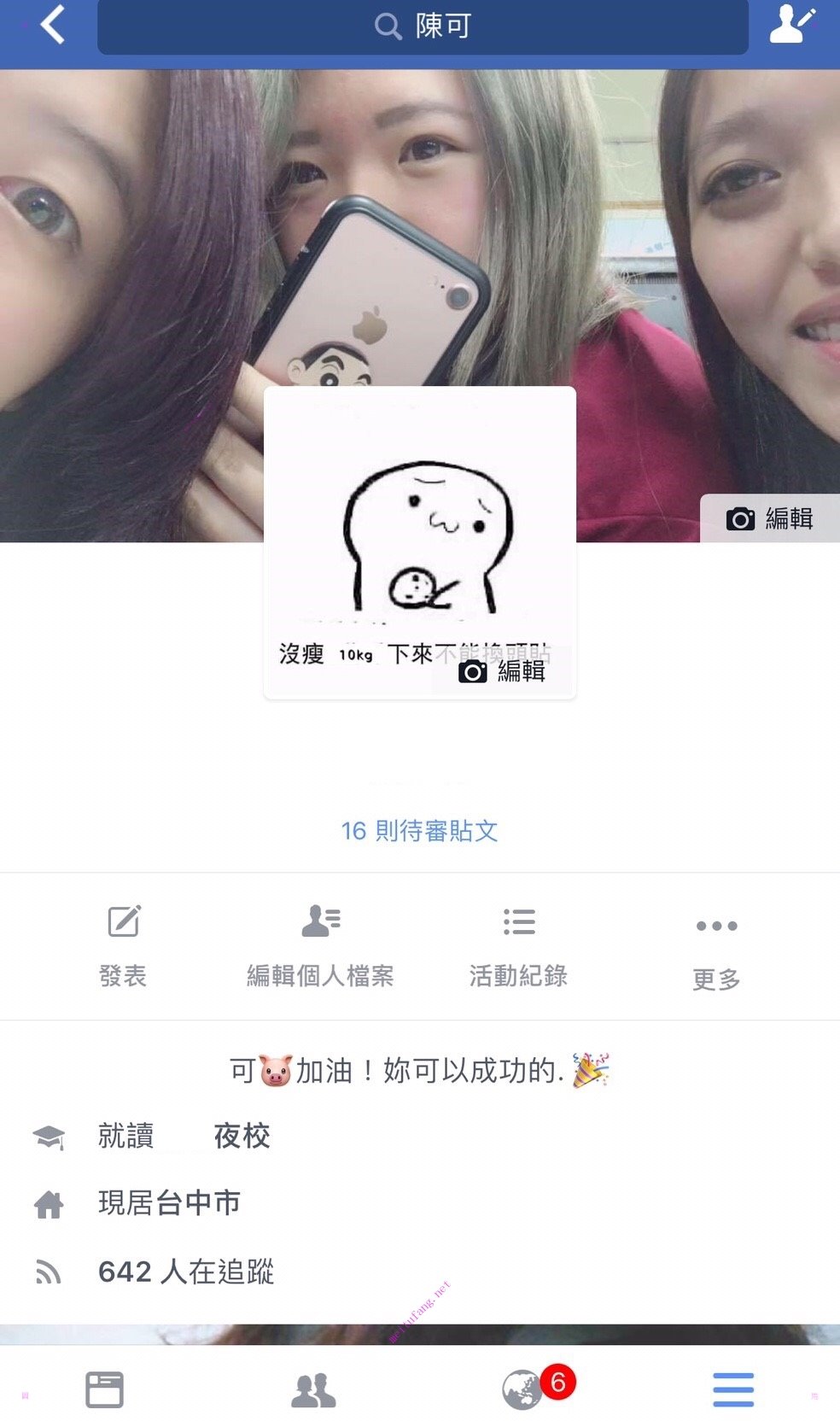The image size is (840, 1421).
Task: Open the 16 則待審貼文 link
Action: click(x=419, y=831)
